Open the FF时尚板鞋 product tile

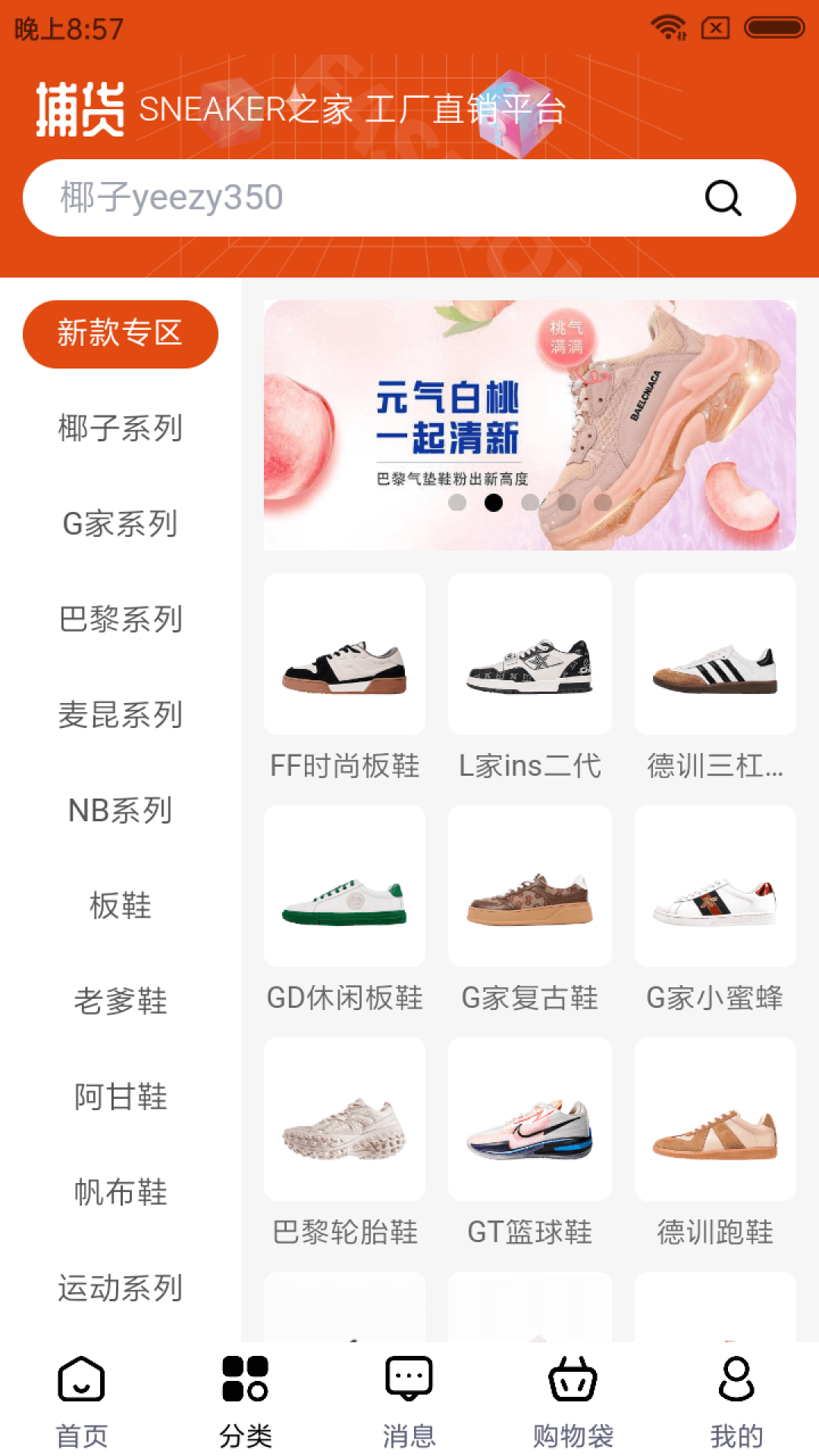pyautogui.click(x=344, y=676)
